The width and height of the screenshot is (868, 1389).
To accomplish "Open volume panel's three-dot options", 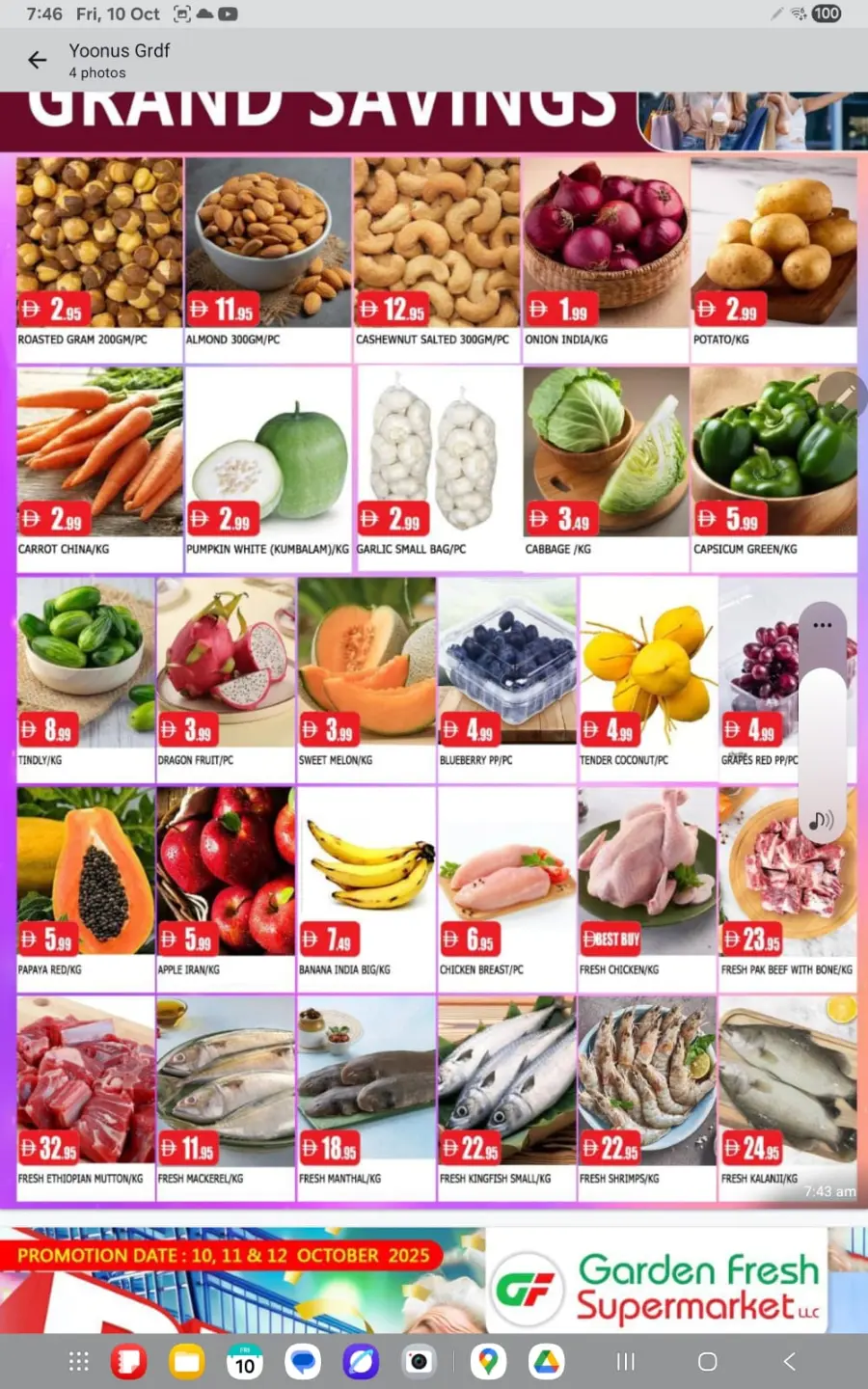I will pos(822,625).
